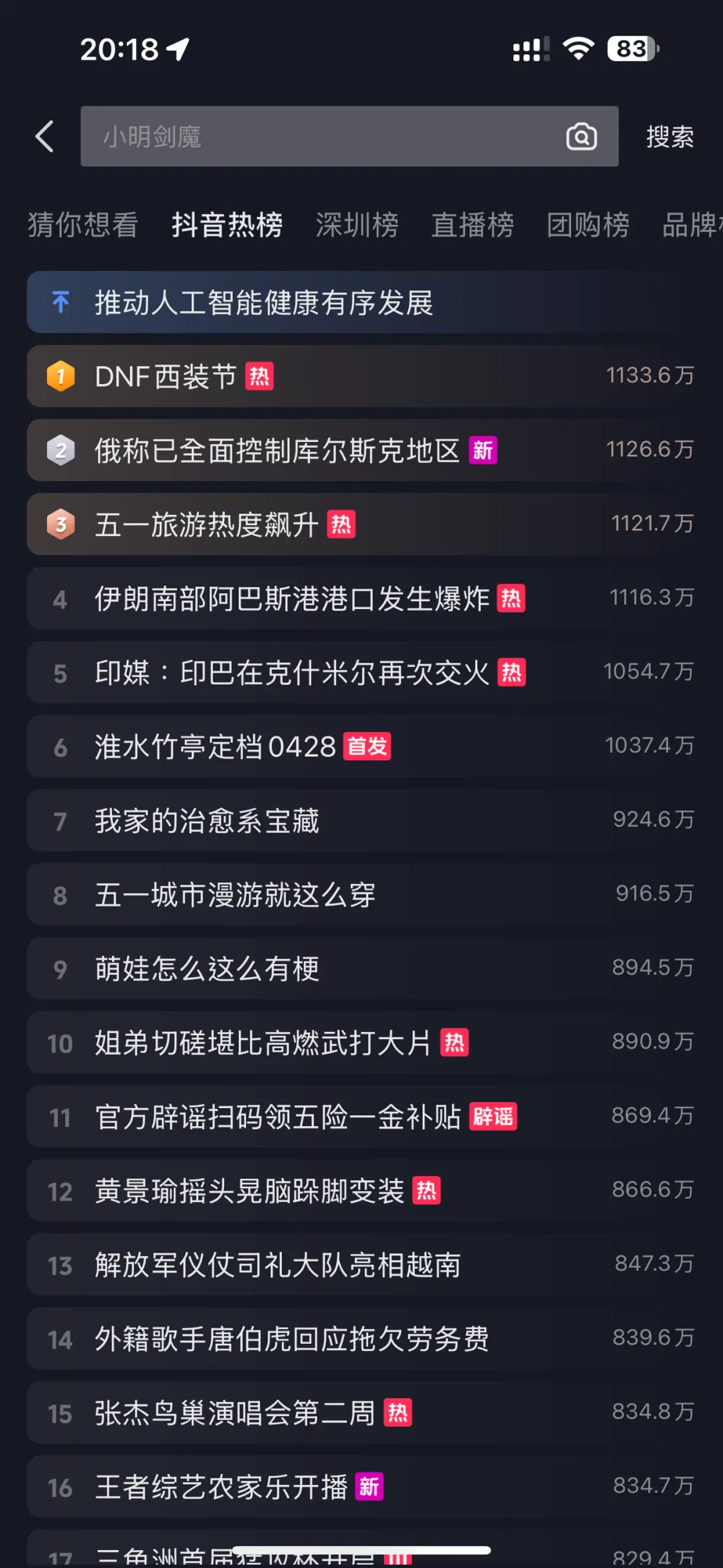The height and width of the screenshot is (1568, 723).
Task: Tap the 搜索 button
Action: pyautogui.click(x=669, y=137)
